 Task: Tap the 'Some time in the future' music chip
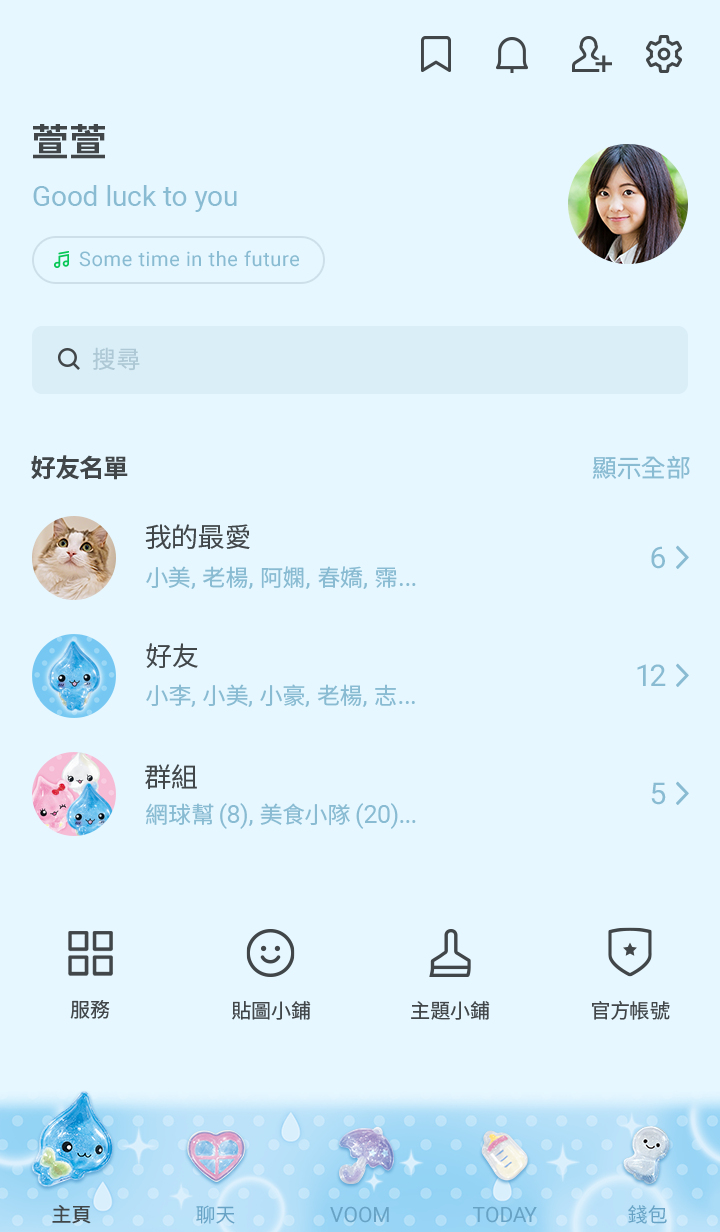pyautogui.click(x=178, y=260)
